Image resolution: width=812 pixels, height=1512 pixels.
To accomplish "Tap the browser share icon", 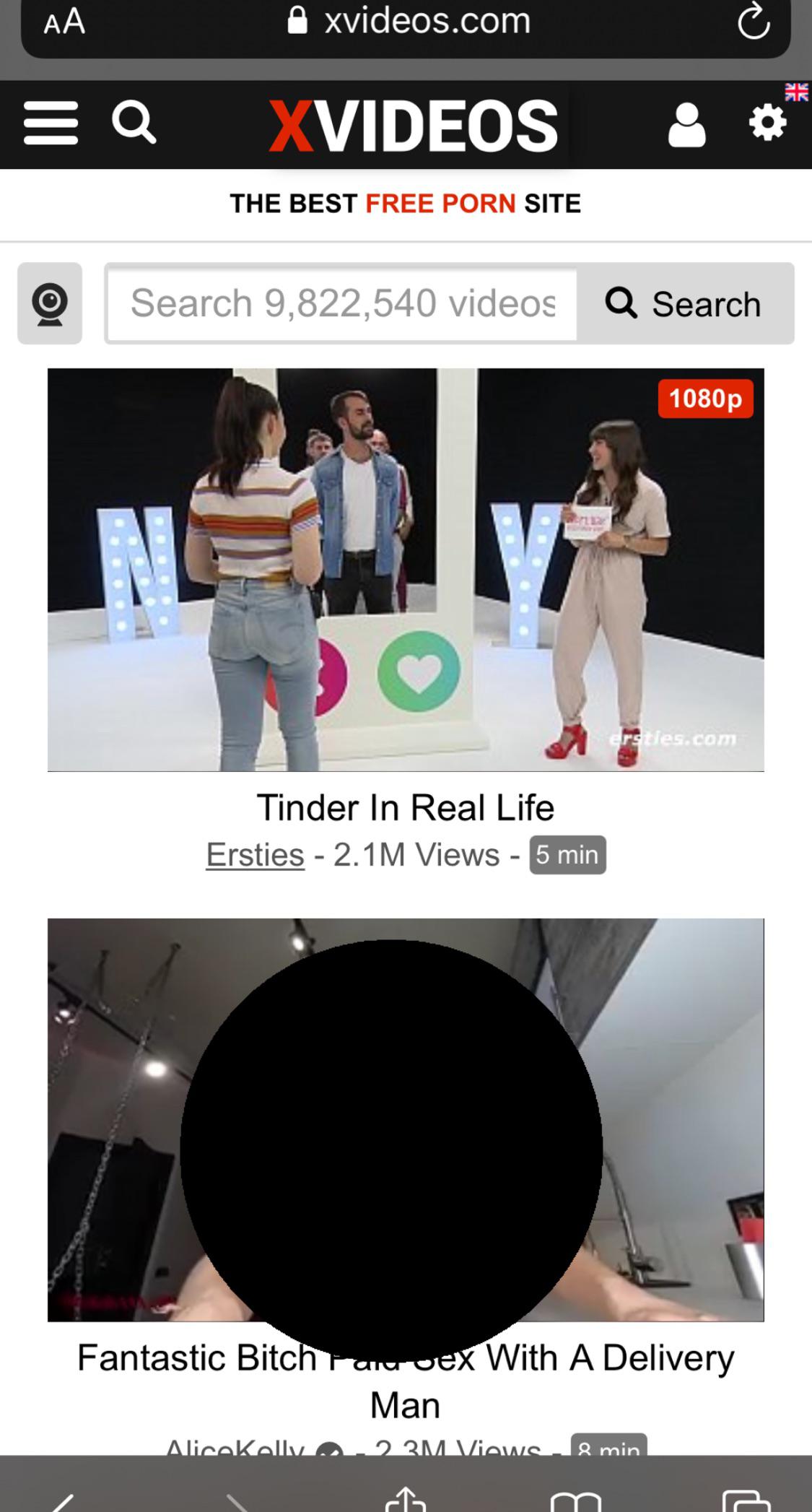I will pyautogui.click(x=406, y=1499).
